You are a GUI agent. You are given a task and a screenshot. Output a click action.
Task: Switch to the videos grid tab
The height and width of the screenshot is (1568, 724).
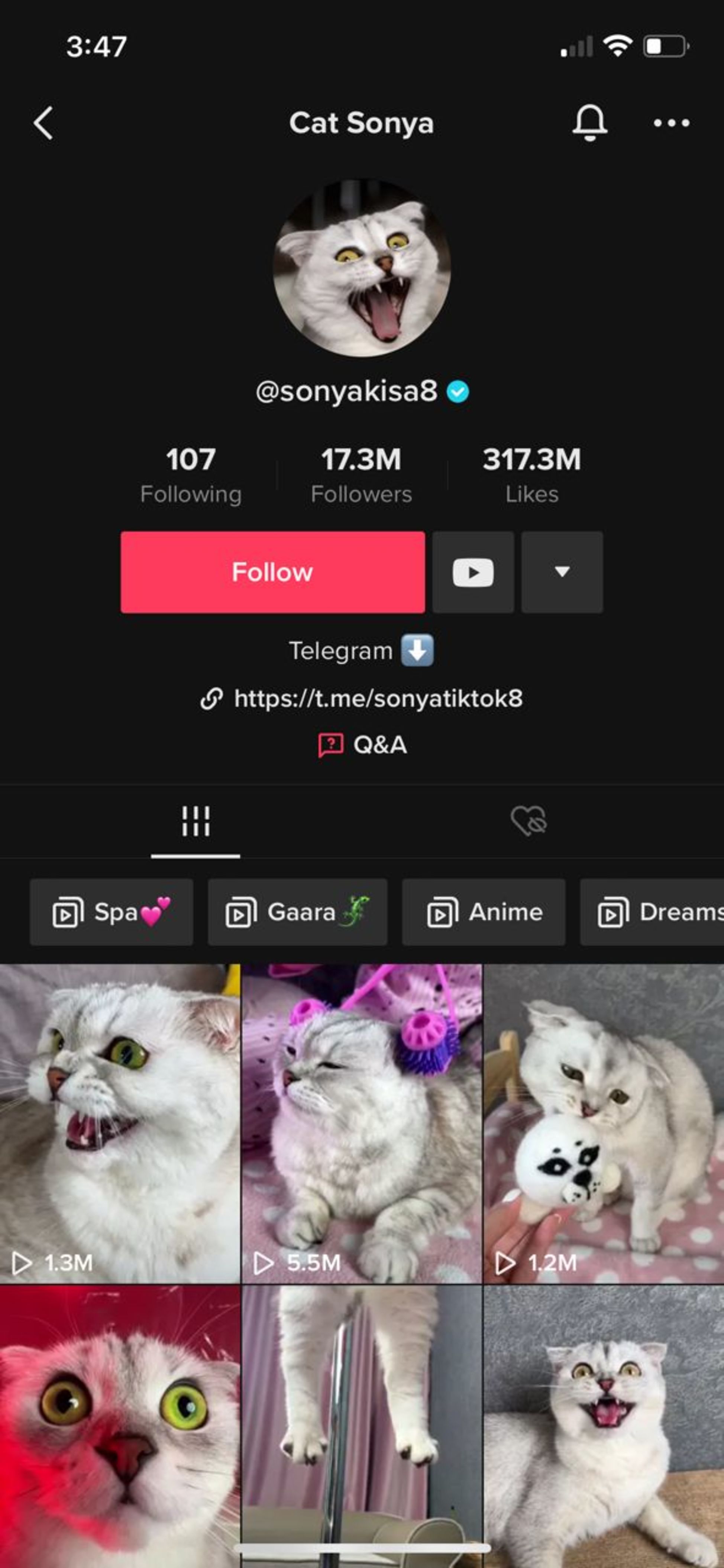tap(195, 821)
